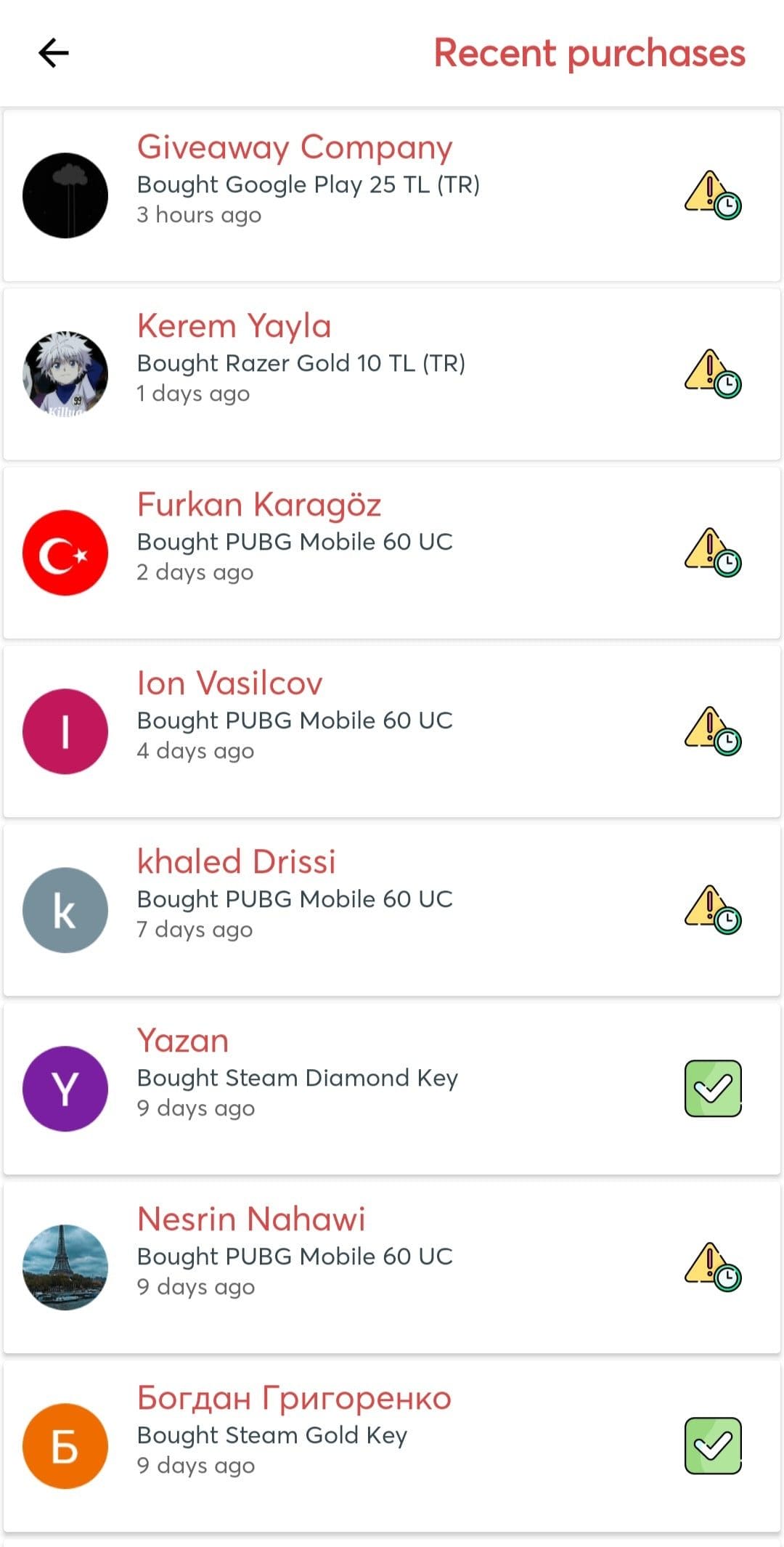View Yazan's Steam Diamond Key purchase
This screenshot has height=1547, width=784.
392,1089
